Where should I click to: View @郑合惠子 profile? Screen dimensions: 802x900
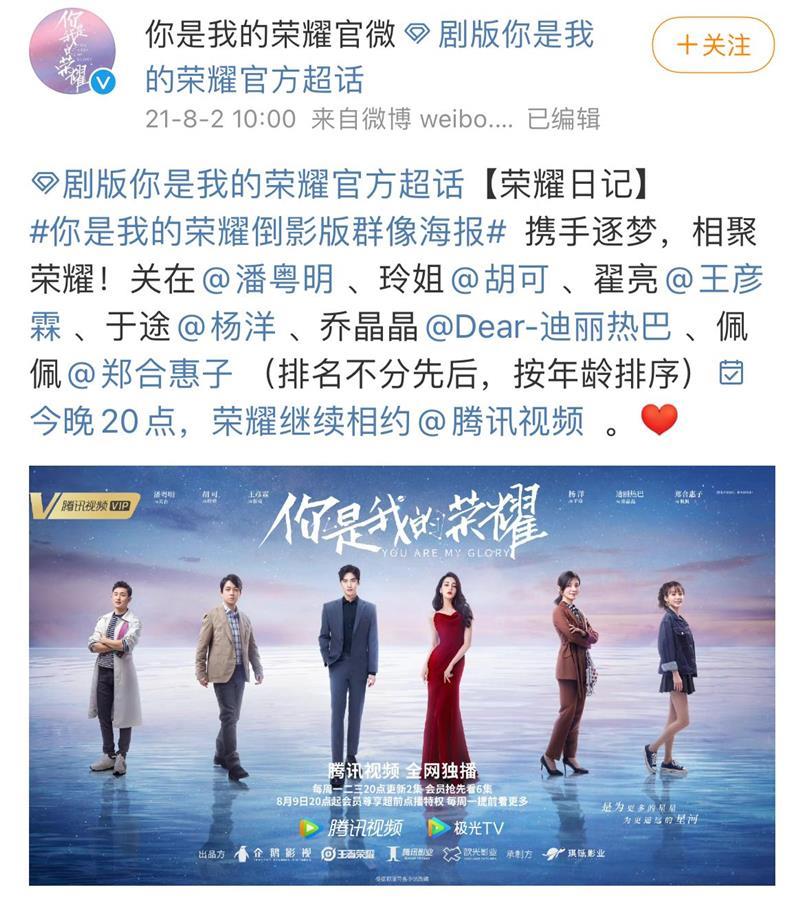[x=151, y=374]
